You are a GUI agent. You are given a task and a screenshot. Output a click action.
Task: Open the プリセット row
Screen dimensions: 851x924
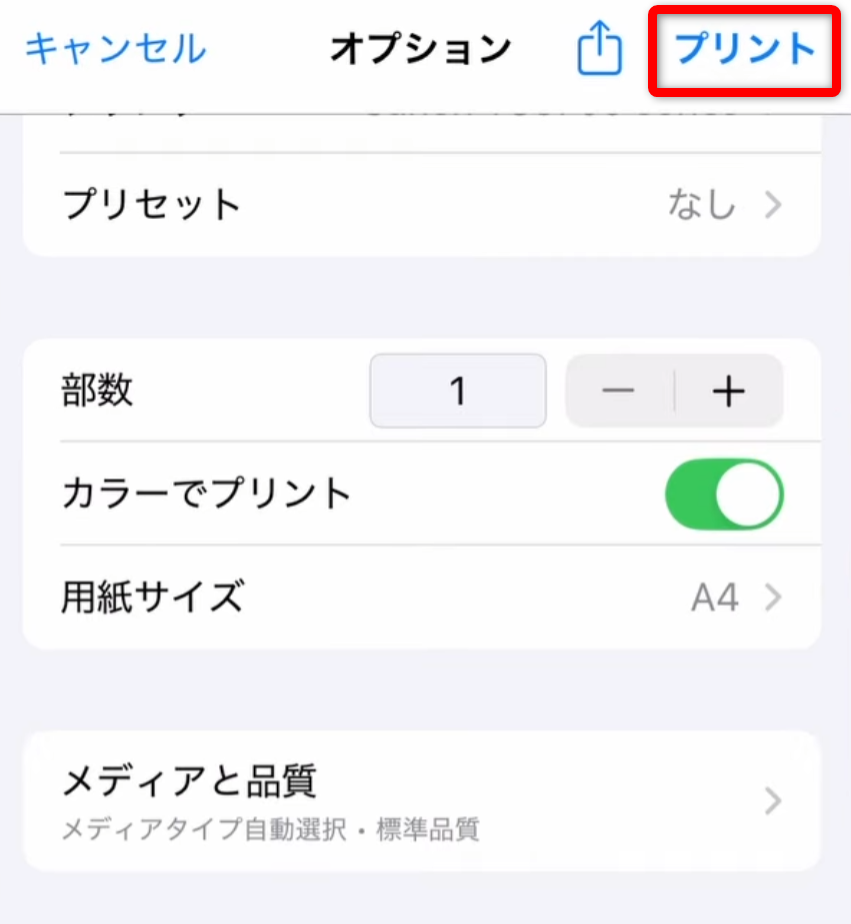click(421, 205)
